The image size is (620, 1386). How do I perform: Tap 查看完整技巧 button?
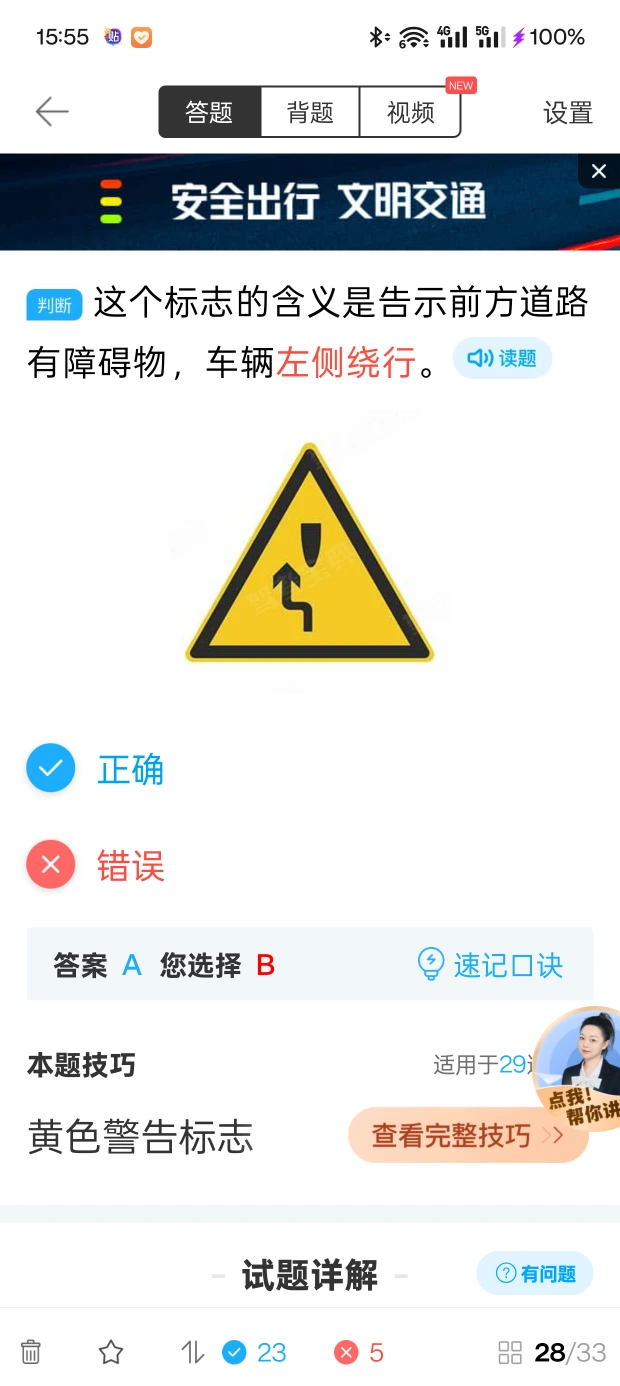click(x=468, y=1136)
